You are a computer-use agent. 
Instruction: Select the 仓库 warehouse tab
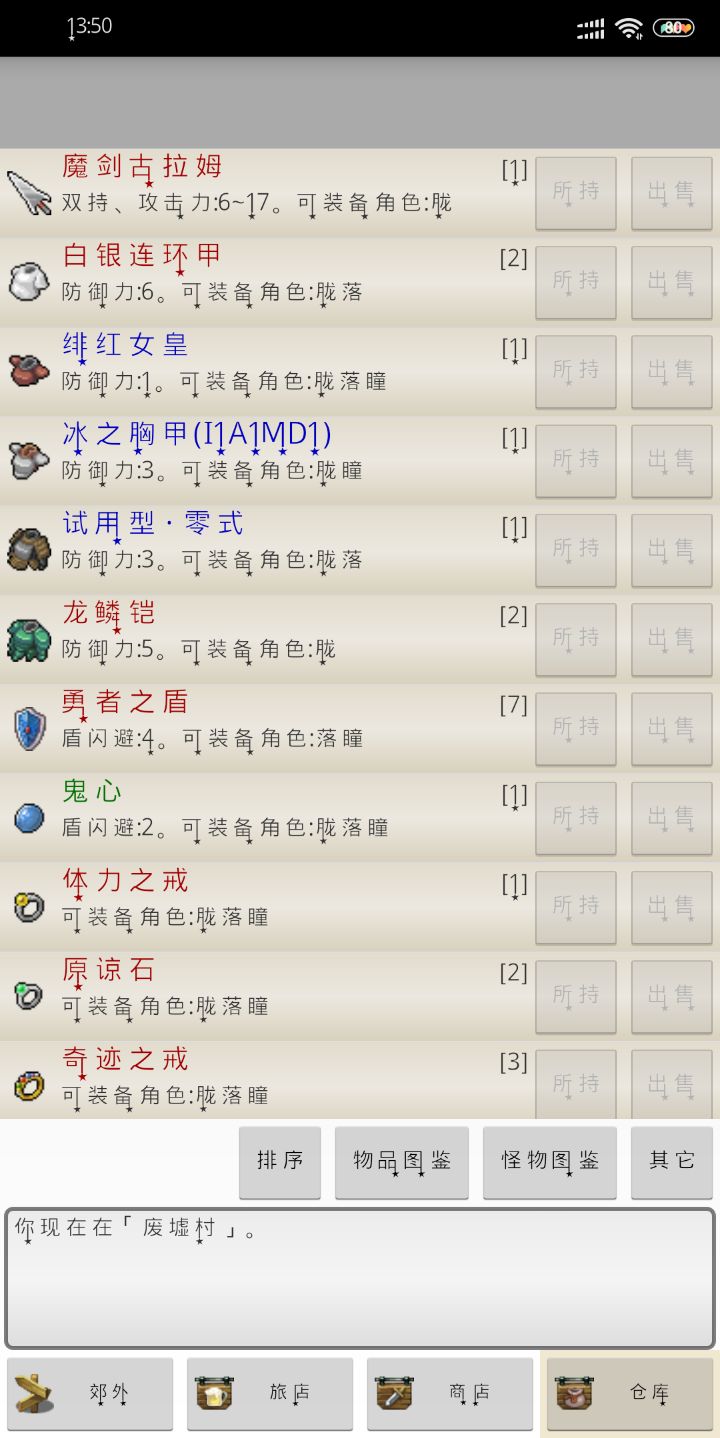[630, 1393]
